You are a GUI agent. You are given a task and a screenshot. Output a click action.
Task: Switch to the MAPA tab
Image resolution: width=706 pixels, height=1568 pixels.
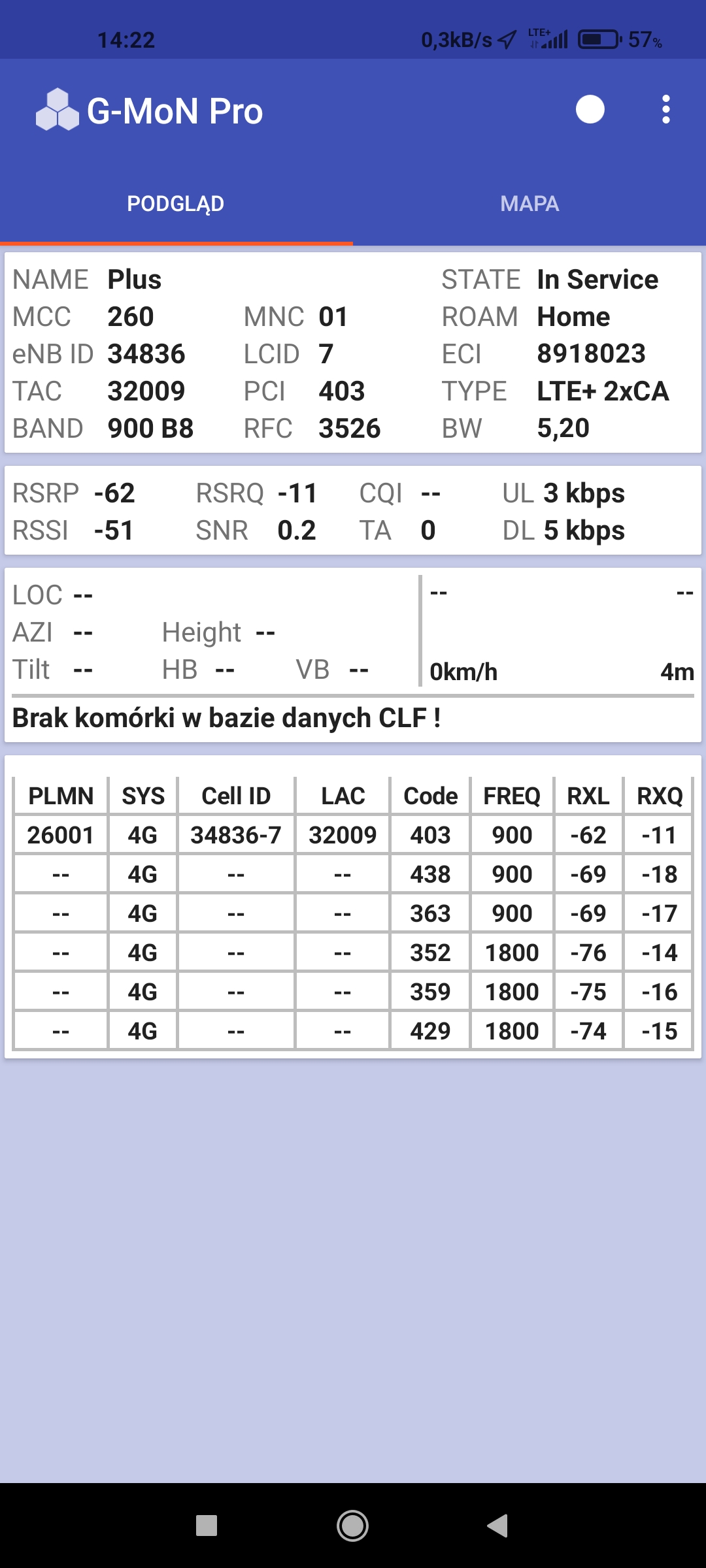529,204
